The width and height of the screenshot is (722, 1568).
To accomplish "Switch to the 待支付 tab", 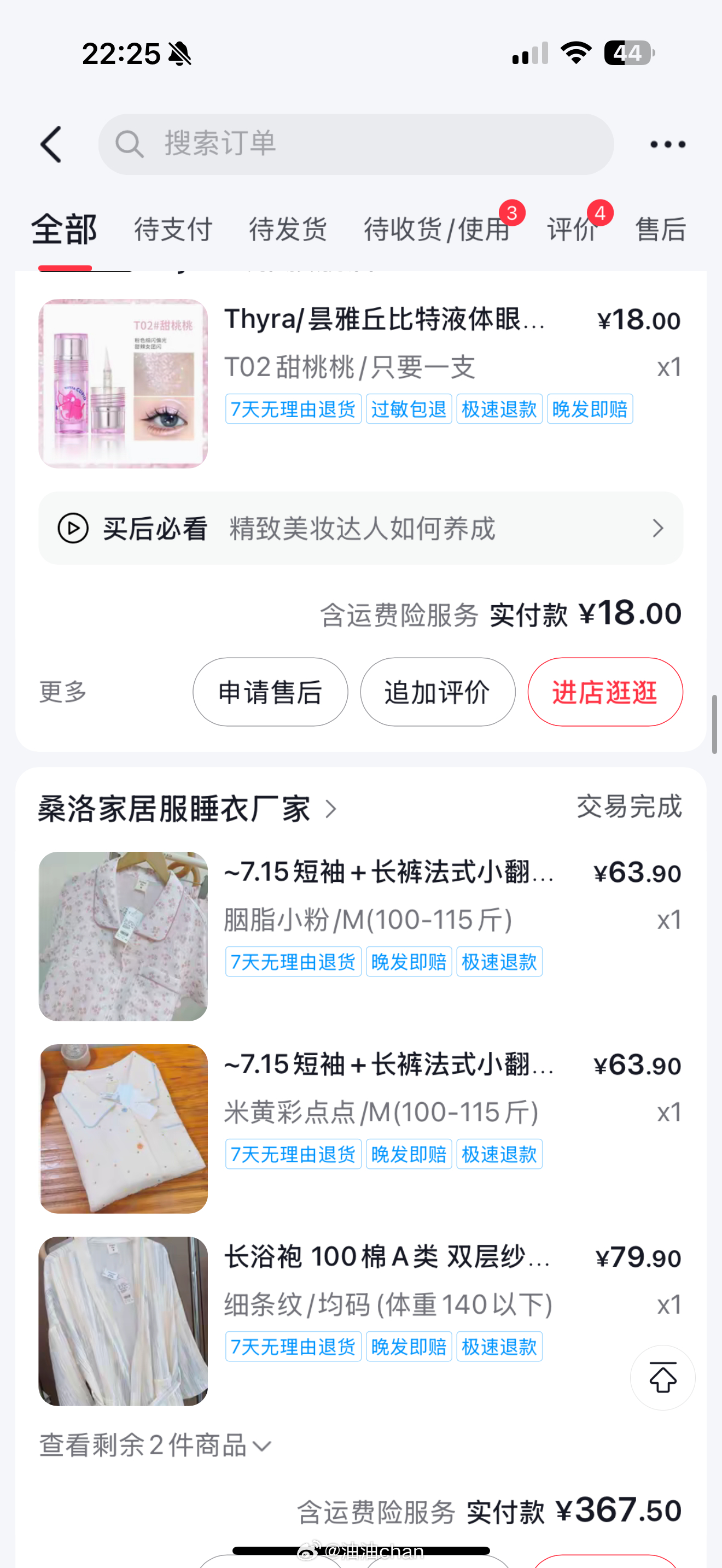I will (x=173, y=230).
